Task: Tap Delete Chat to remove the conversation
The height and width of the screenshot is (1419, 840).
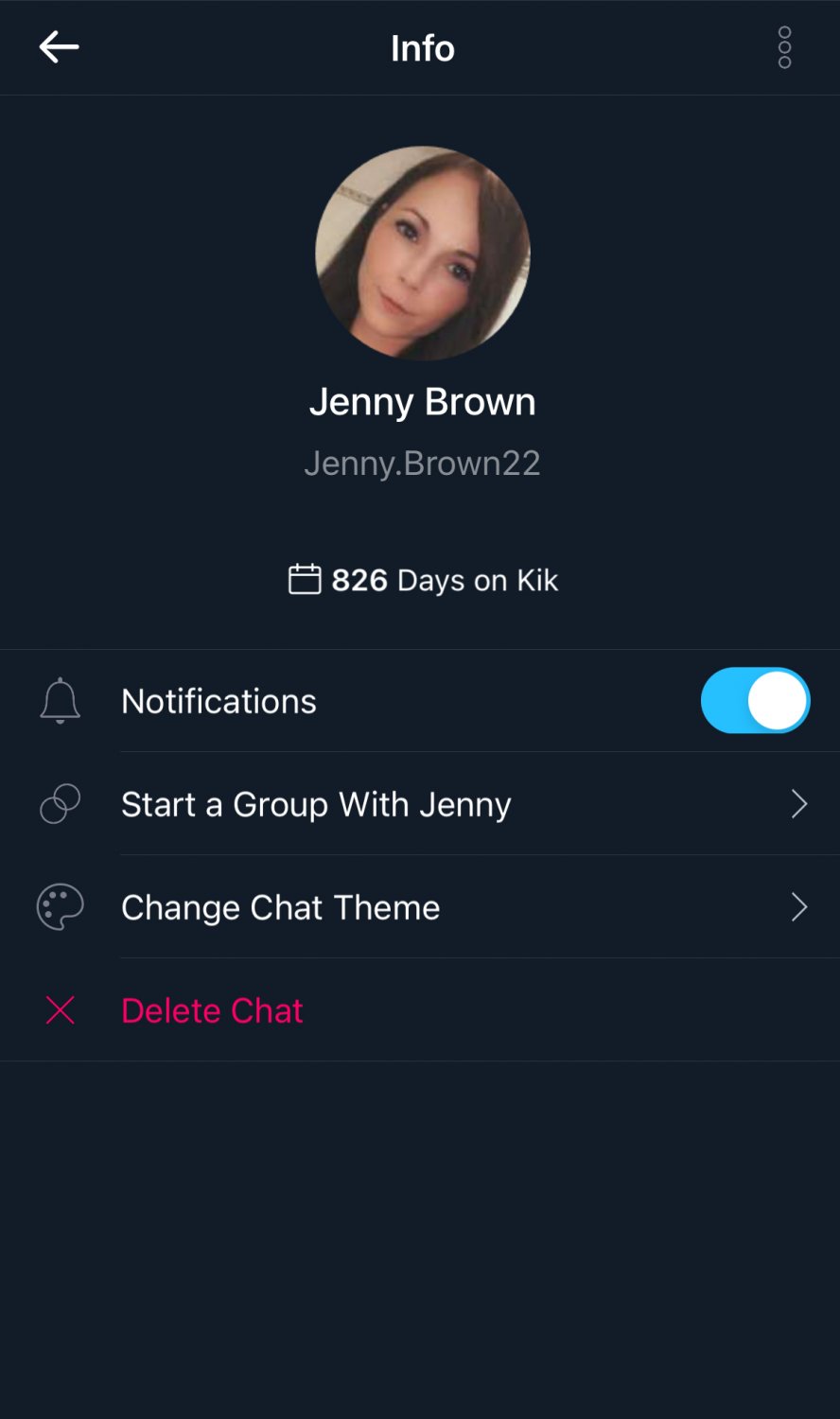Action: tap(211, 1009)
